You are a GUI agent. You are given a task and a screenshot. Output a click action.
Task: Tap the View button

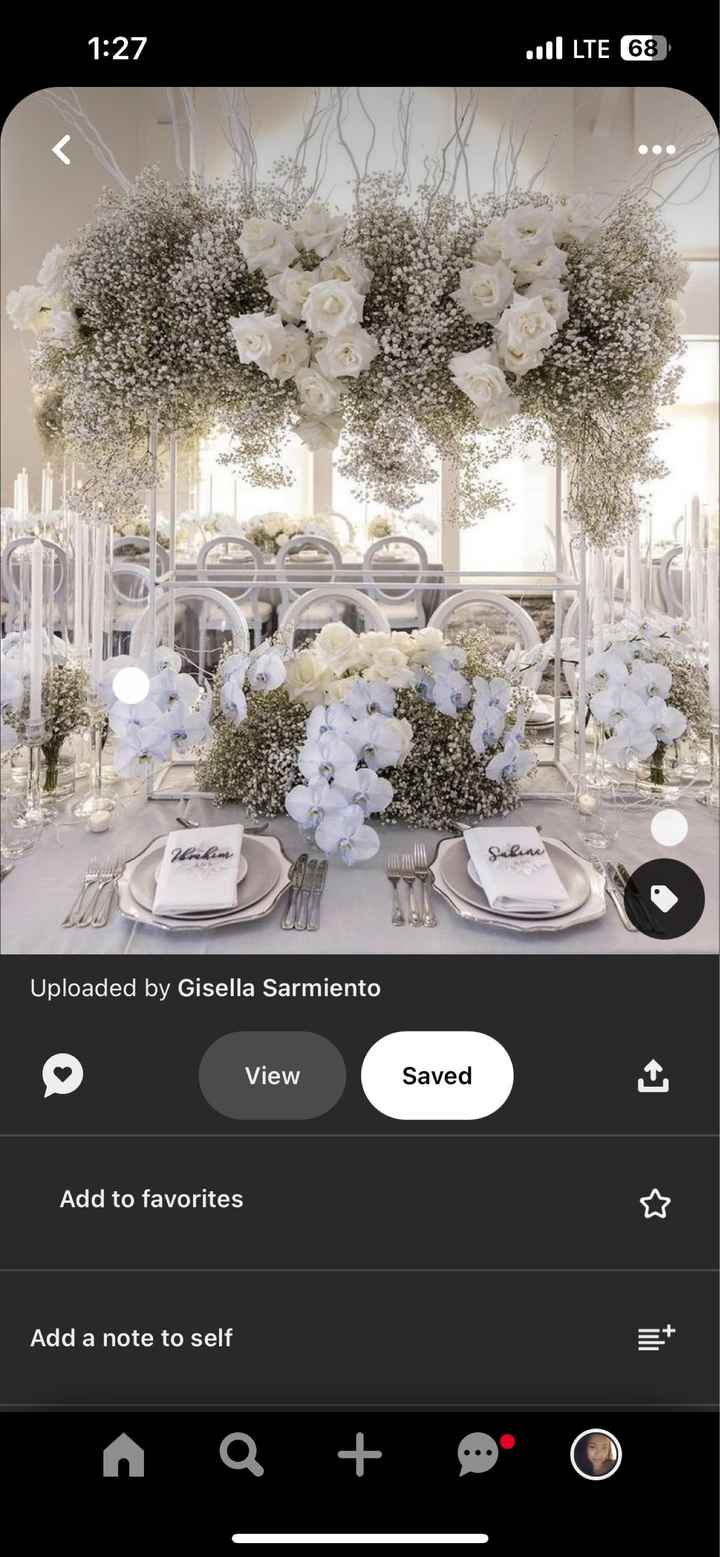pyautogui.click(x=272, y=1075)
